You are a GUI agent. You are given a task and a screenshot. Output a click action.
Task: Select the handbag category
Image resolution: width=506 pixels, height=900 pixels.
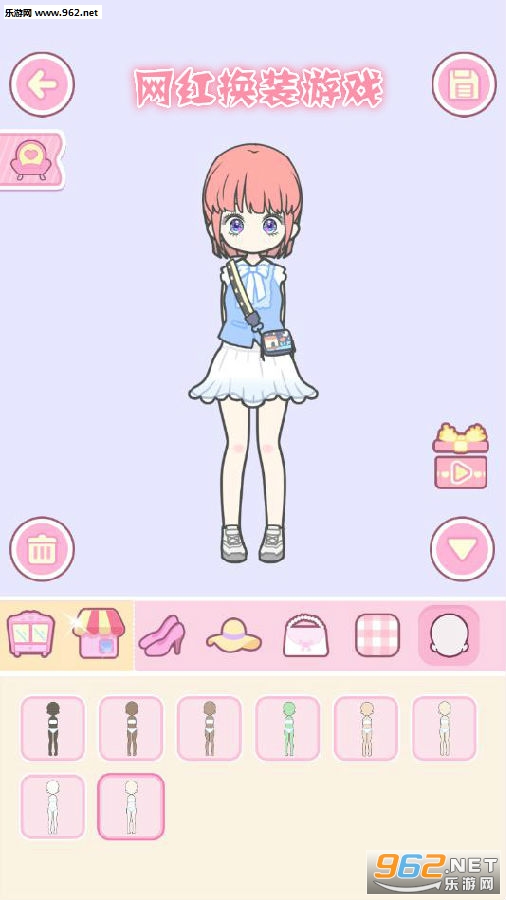306,635
